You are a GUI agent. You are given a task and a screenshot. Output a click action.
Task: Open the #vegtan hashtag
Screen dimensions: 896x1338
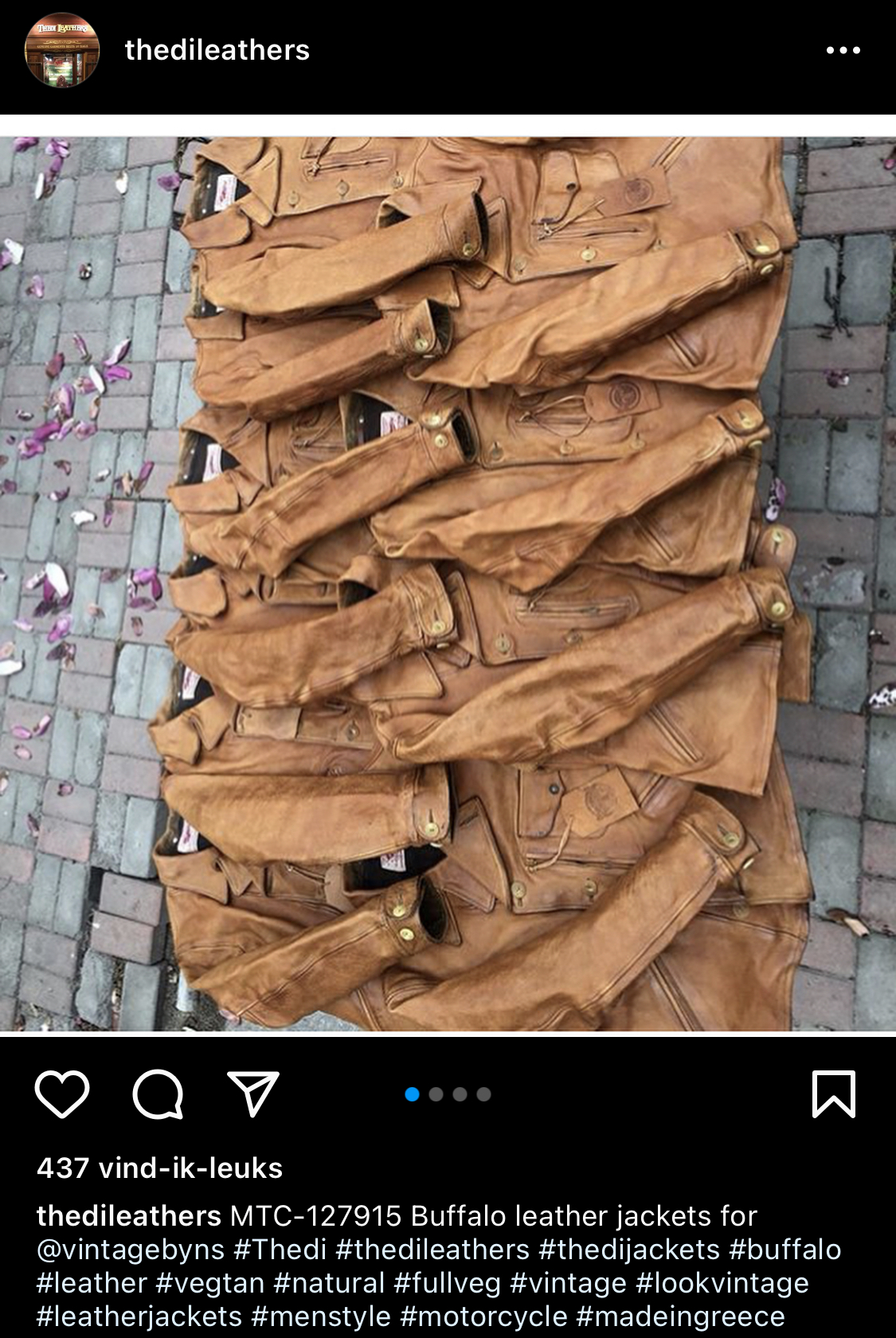210,1283
